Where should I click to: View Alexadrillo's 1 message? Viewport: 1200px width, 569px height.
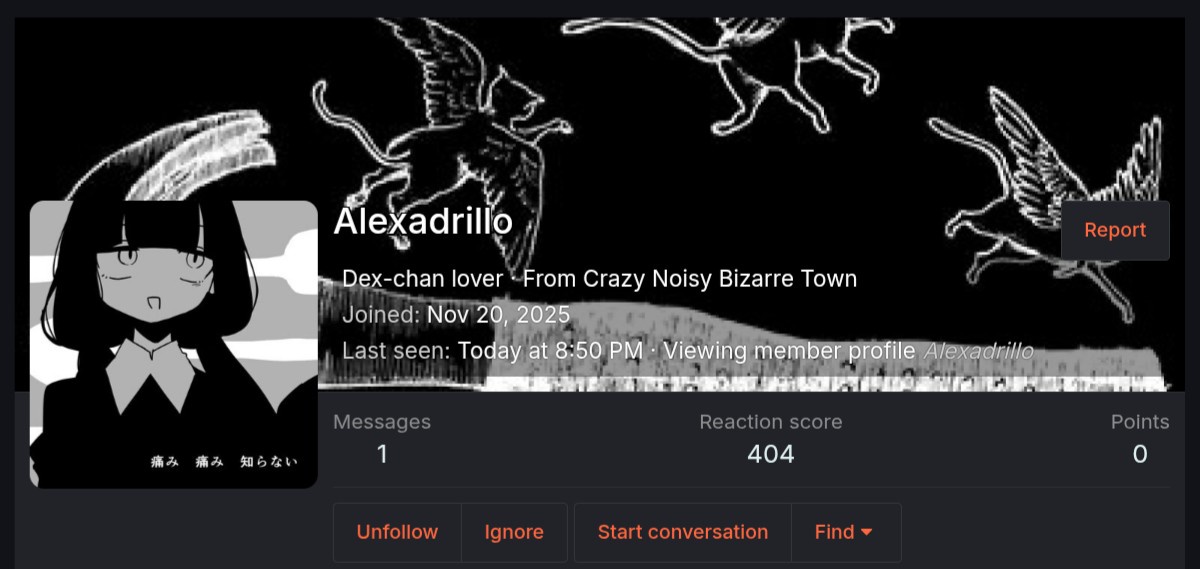pos(382,454)
